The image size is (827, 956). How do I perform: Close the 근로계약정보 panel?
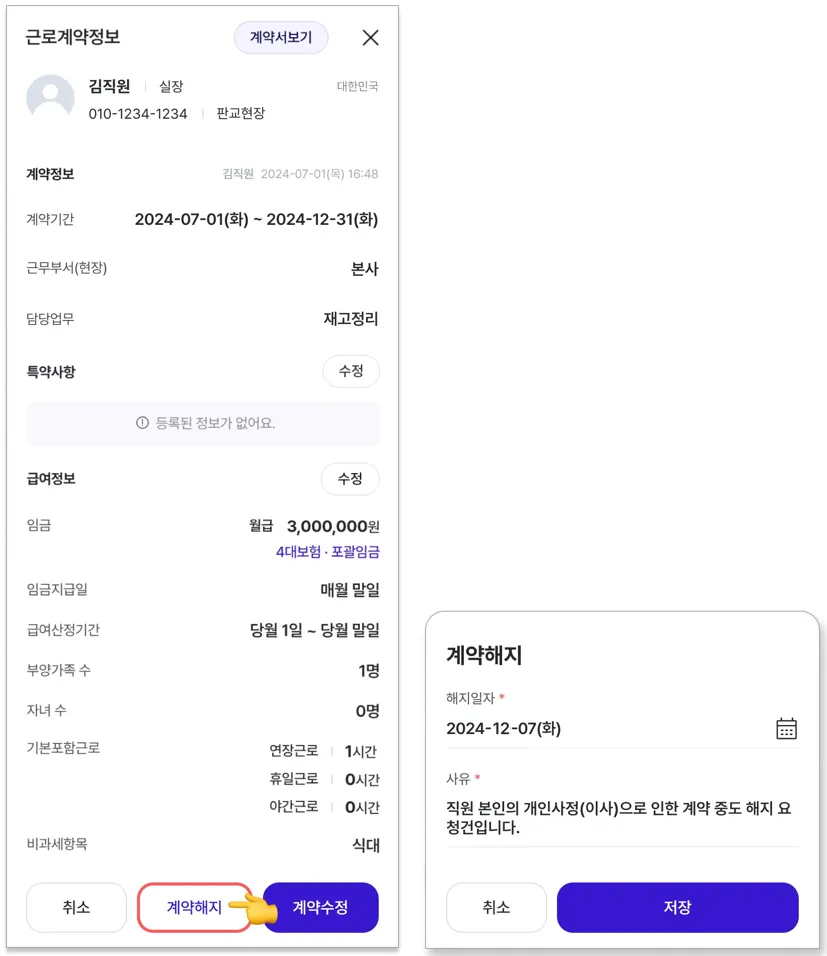point(370,38)
